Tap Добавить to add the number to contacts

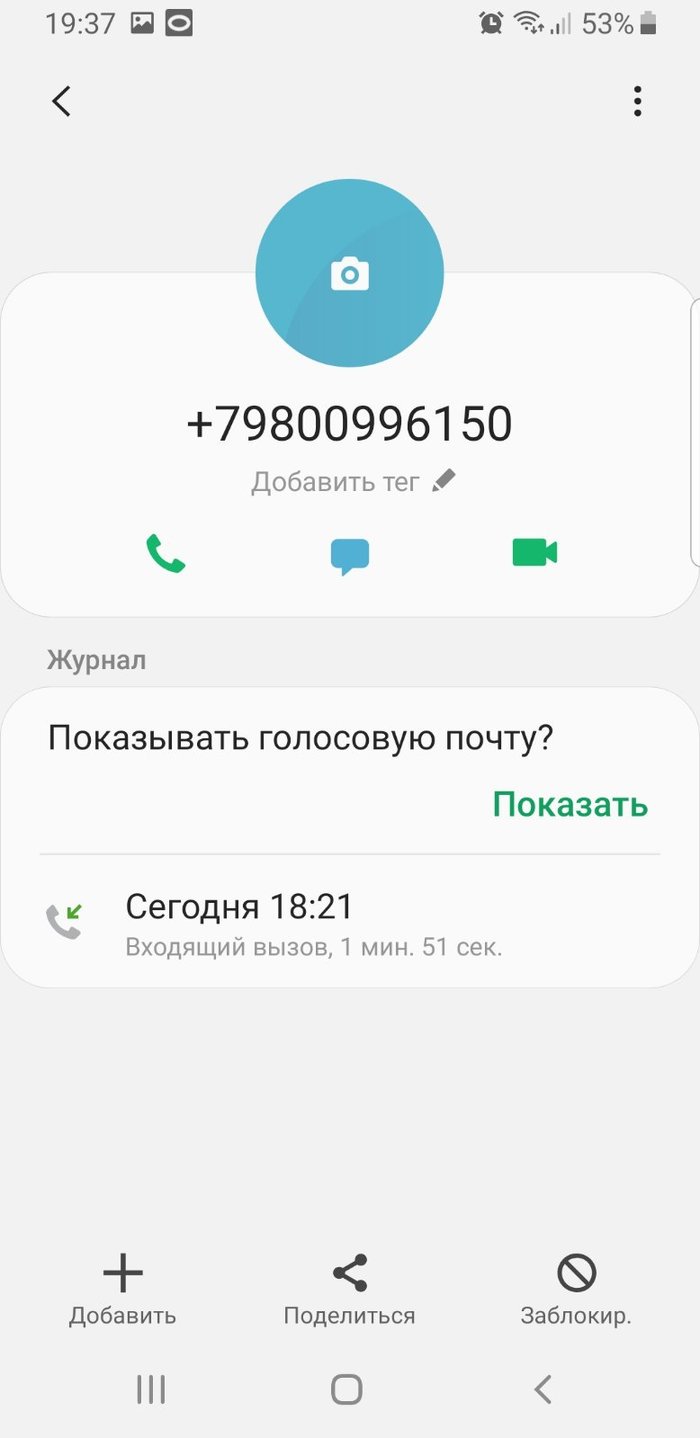[x=122, y=1290]
